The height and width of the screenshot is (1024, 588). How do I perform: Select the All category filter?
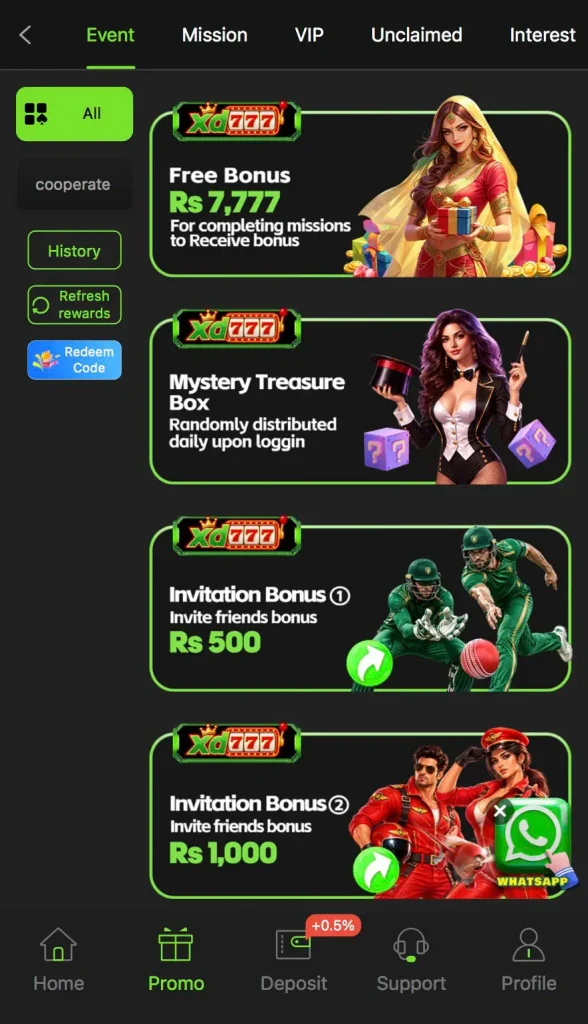click(74, 114)
